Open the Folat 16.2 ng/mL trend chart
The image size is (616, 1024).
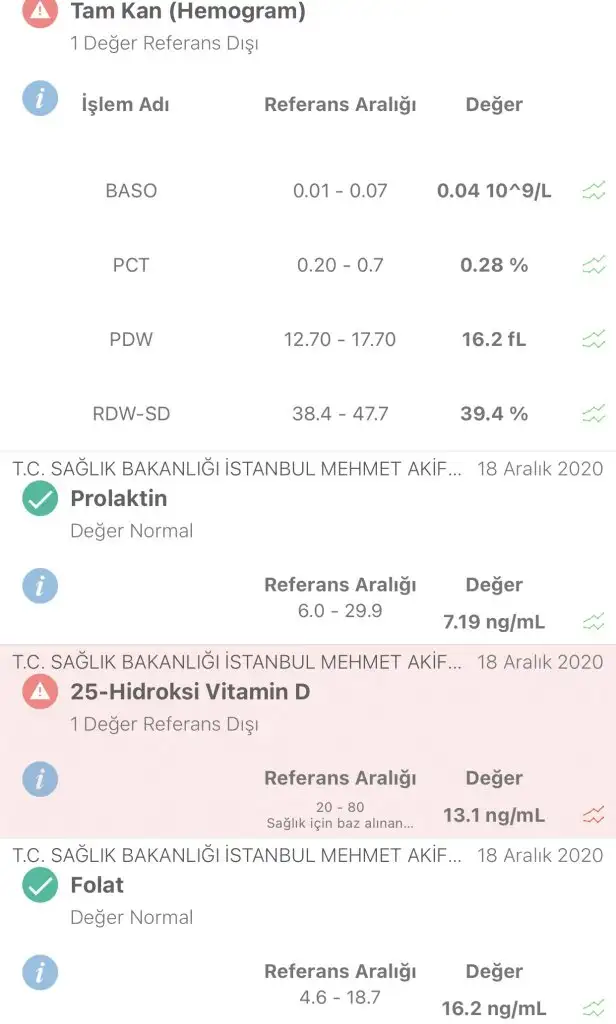(594, 1008)
